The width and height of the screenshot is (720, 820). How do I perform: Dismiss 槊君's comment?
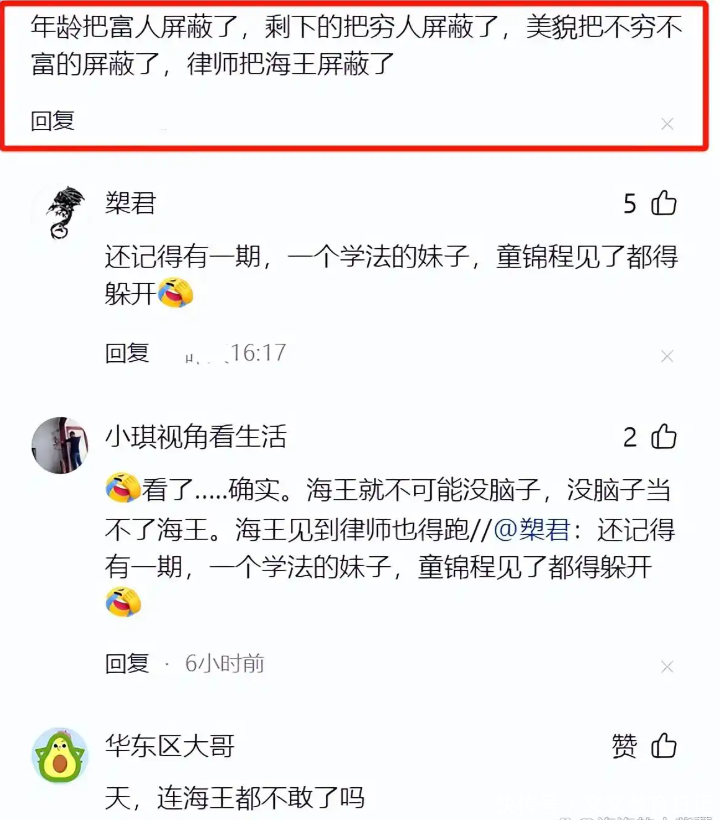(667, 356)
